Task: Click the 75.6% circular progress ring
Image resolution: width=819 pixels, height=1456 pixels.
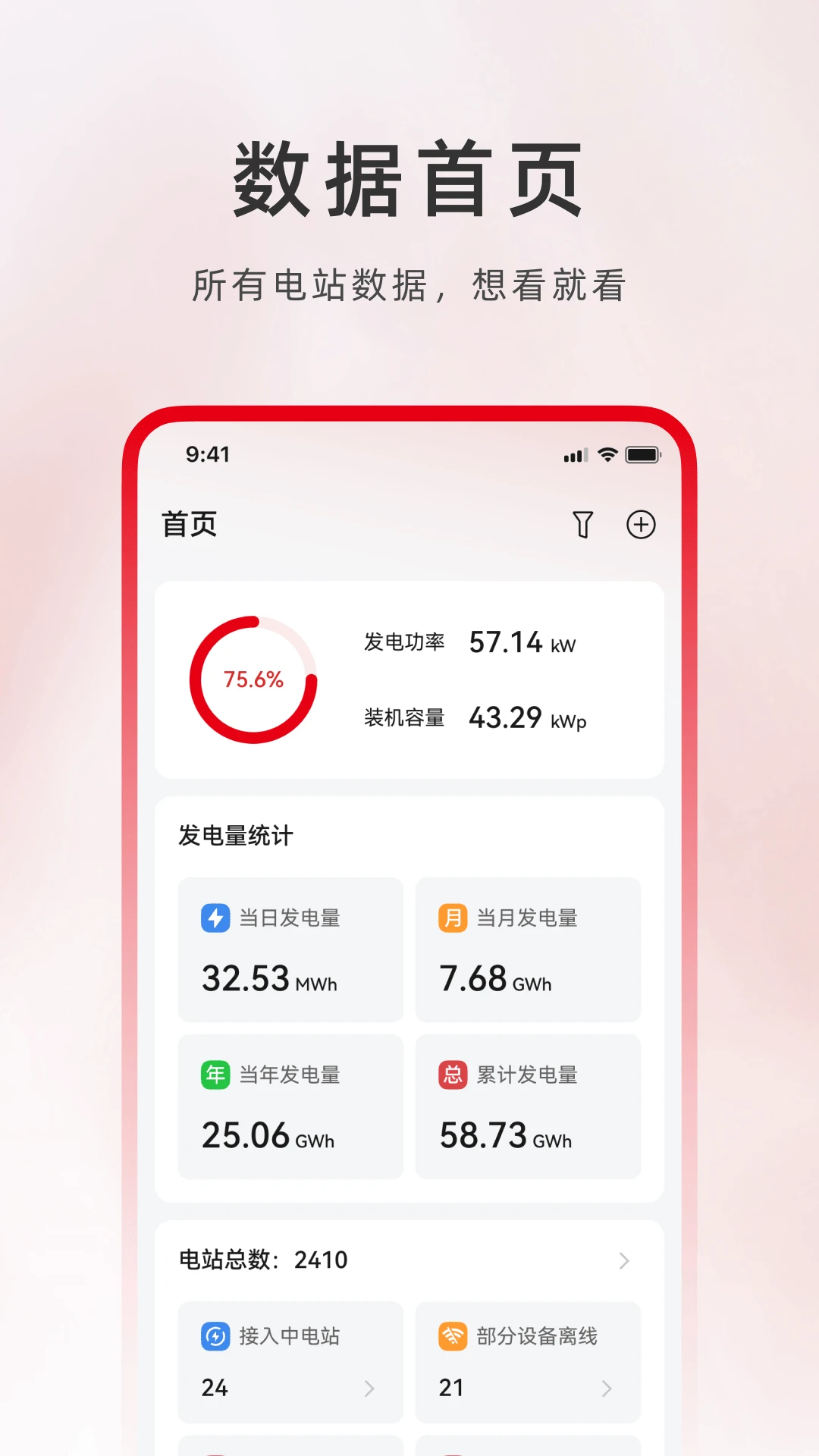Action: [253, 677]
